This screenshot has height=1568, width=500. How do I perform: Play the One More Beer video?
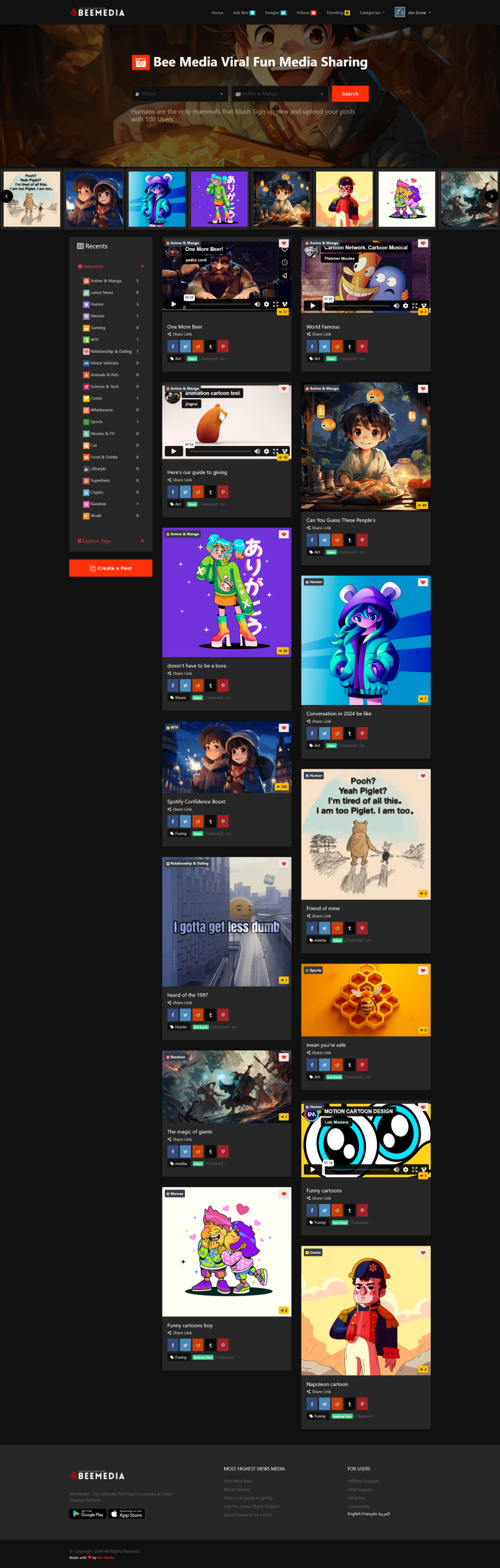click(x=173, y=304)
